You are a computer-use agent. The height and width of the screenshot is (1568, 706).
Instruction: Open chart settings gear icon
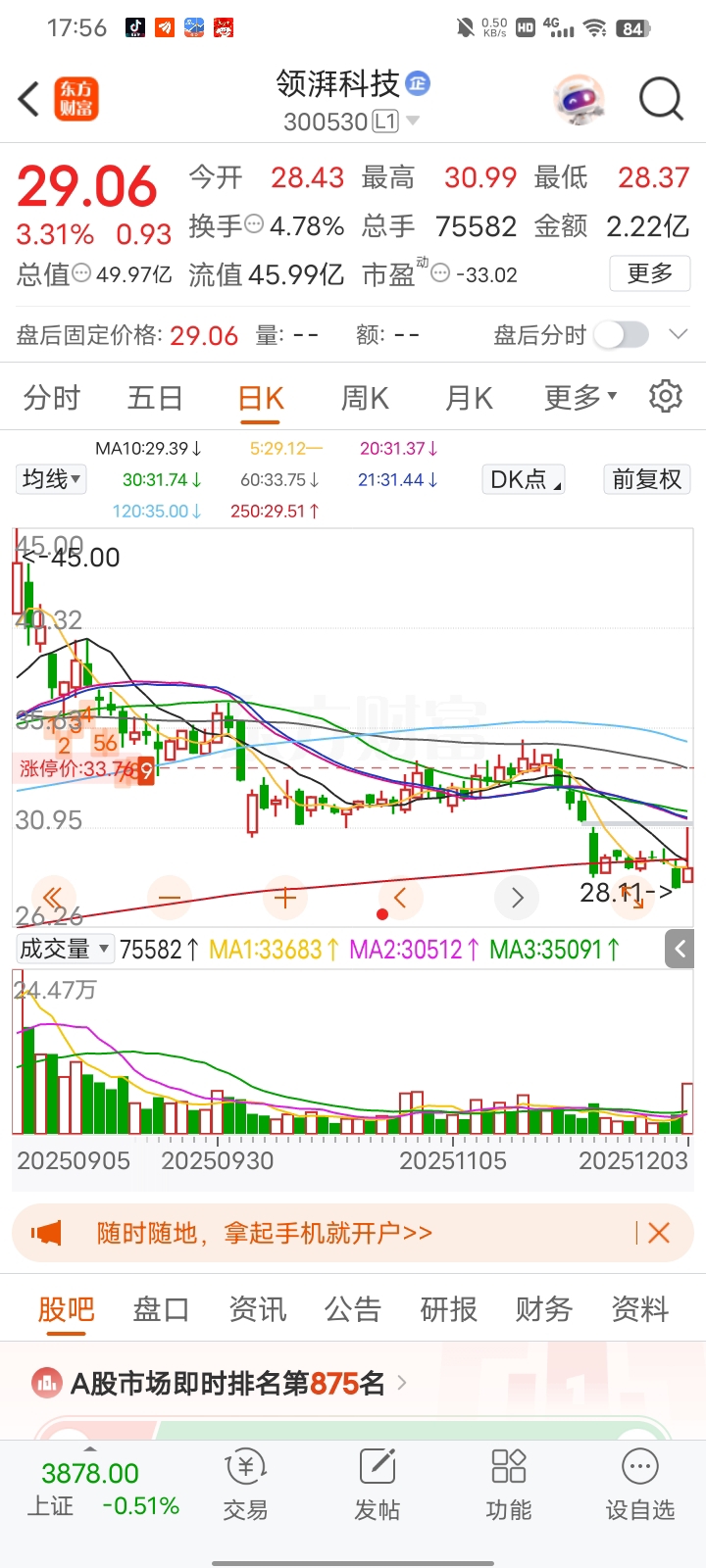[x=665, y=397]
